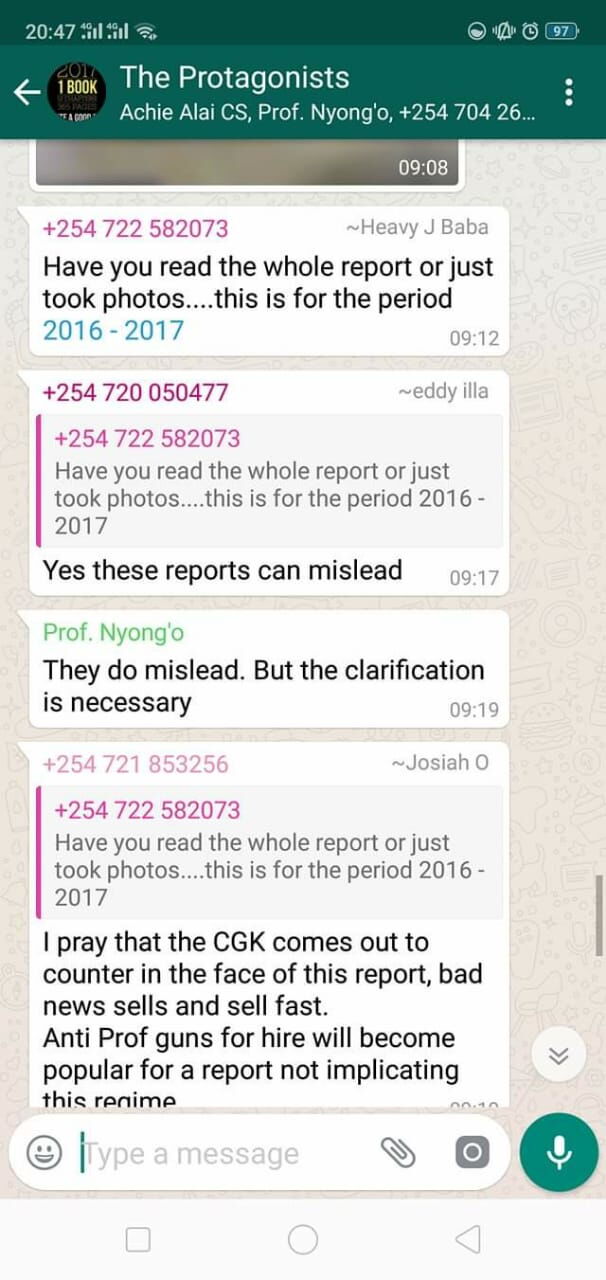This screenshot has width=606, height=1280.
Task: Focus the Type a message field
Action: (x=220, y=1153)
